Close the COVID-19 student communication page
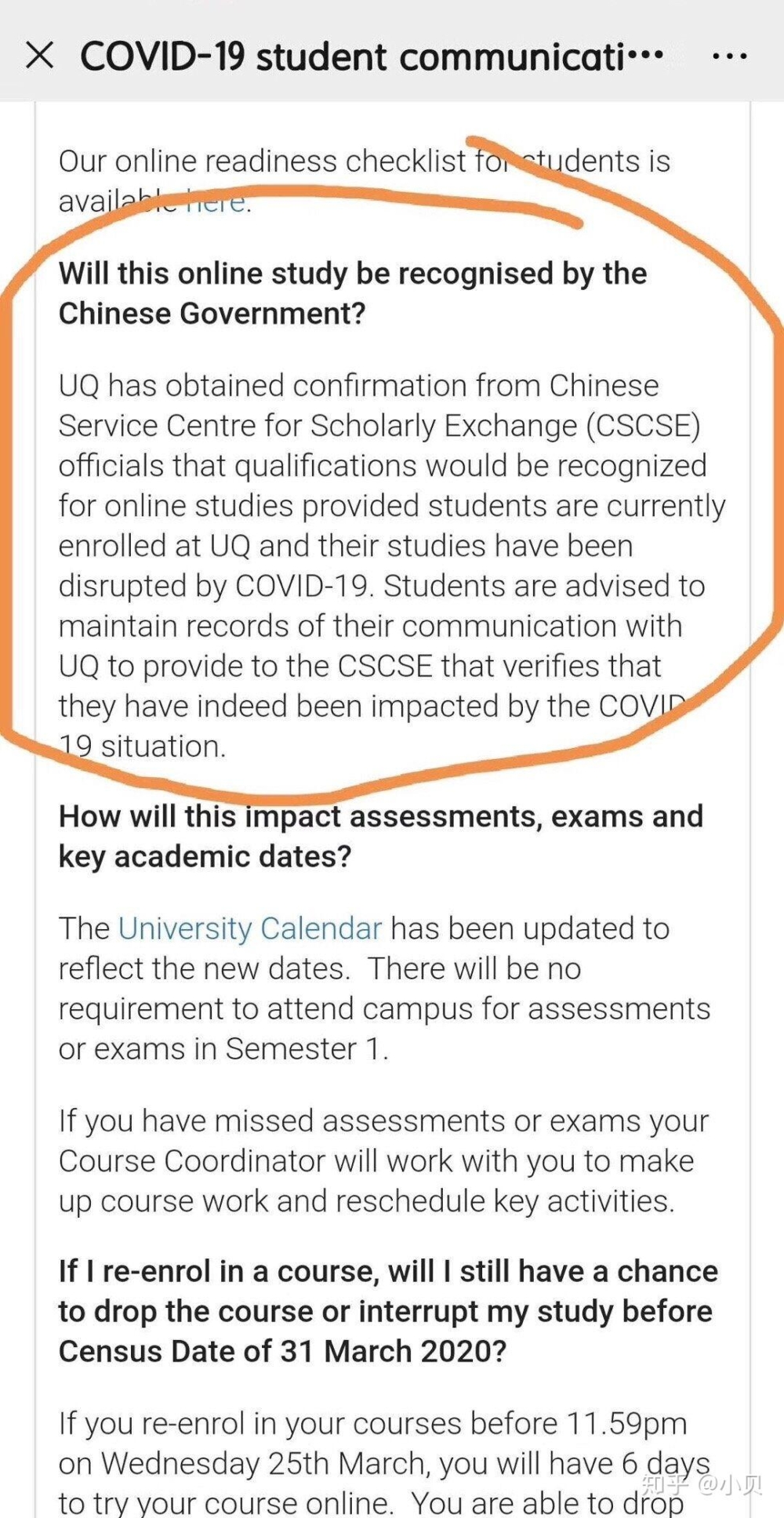 [x=40, y=56]
